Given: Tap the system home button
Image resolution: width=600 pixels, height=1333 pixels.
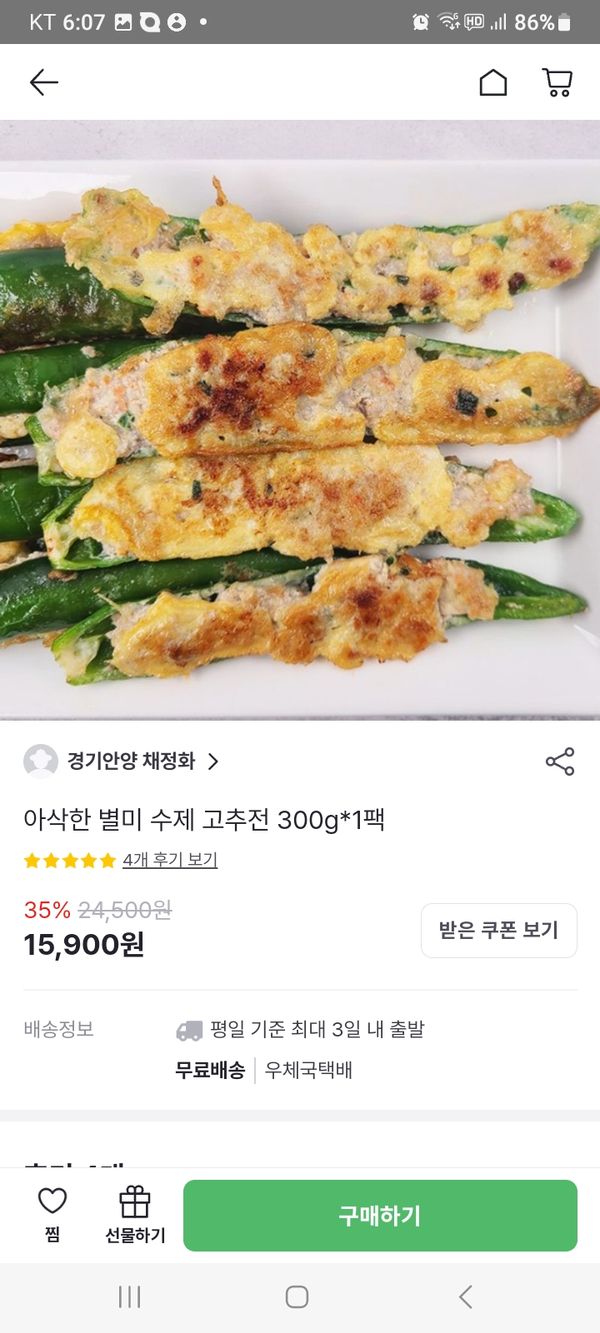Looking at the screenshot, I should (x=297, y=1297).
